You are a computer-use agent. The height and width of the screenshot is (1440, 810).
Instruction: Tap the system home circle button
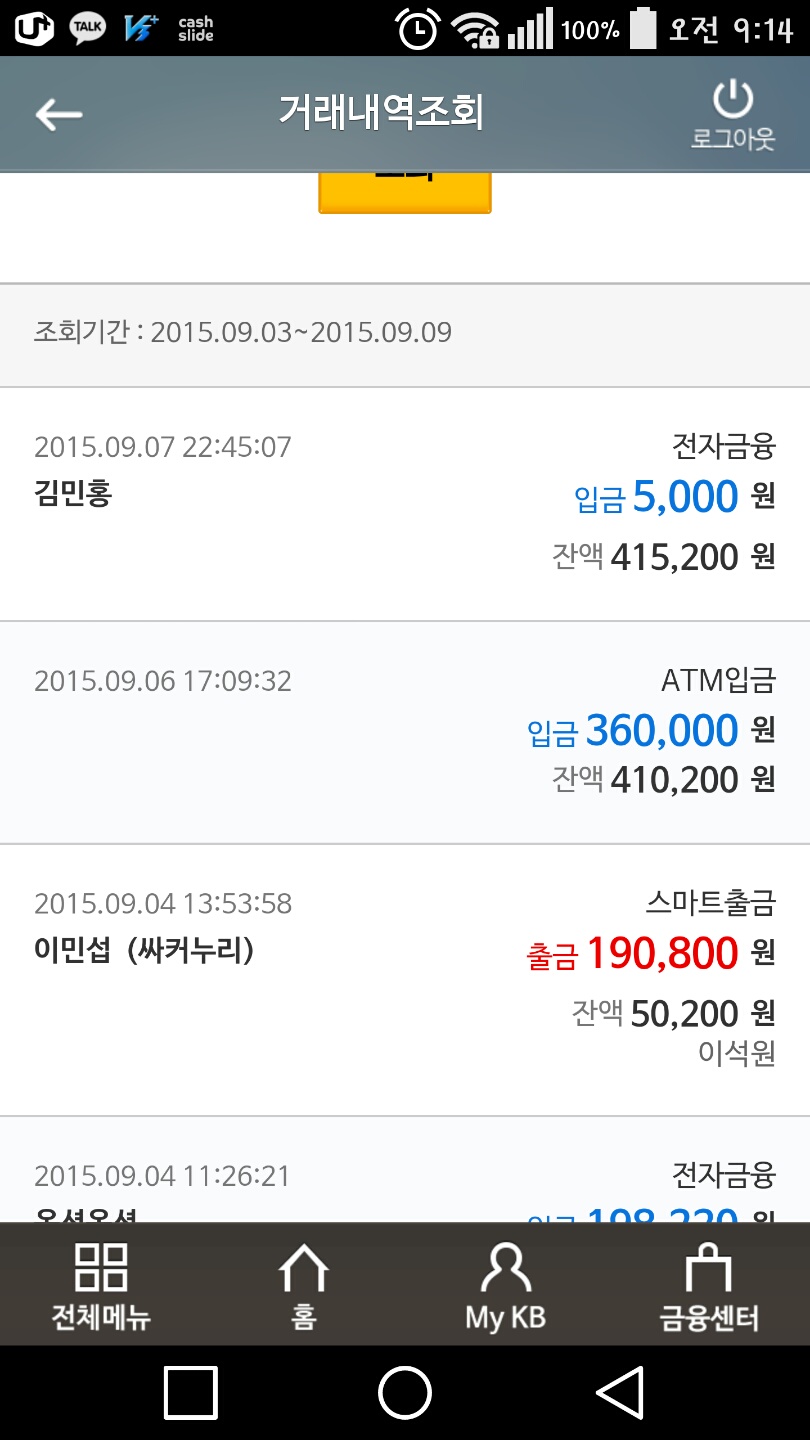click(x=404, y=1392)
